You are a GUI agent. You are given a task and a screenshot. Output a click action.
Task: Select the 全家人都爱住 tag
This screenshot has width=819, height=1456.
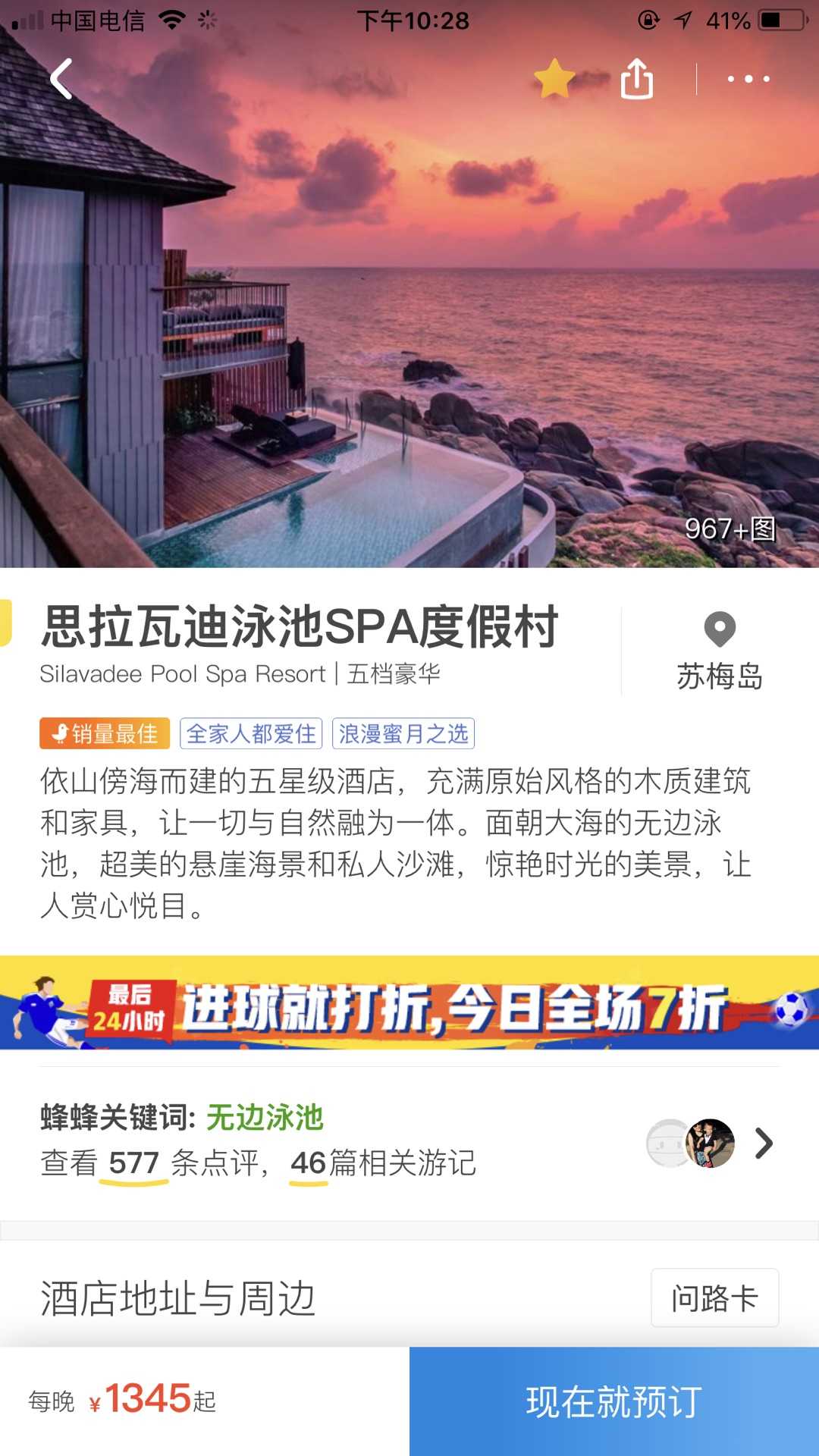(x=251, y=733)
